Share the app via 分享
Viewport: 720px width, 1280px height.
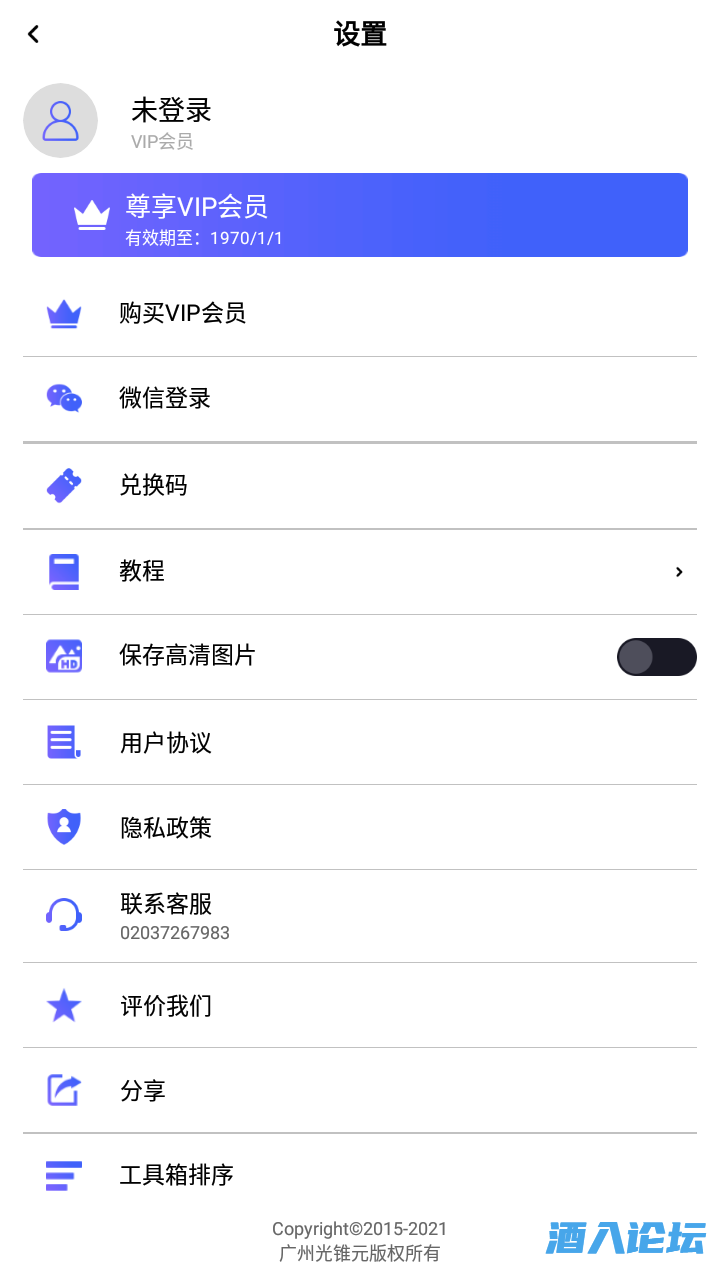[x=360, y=1090]
